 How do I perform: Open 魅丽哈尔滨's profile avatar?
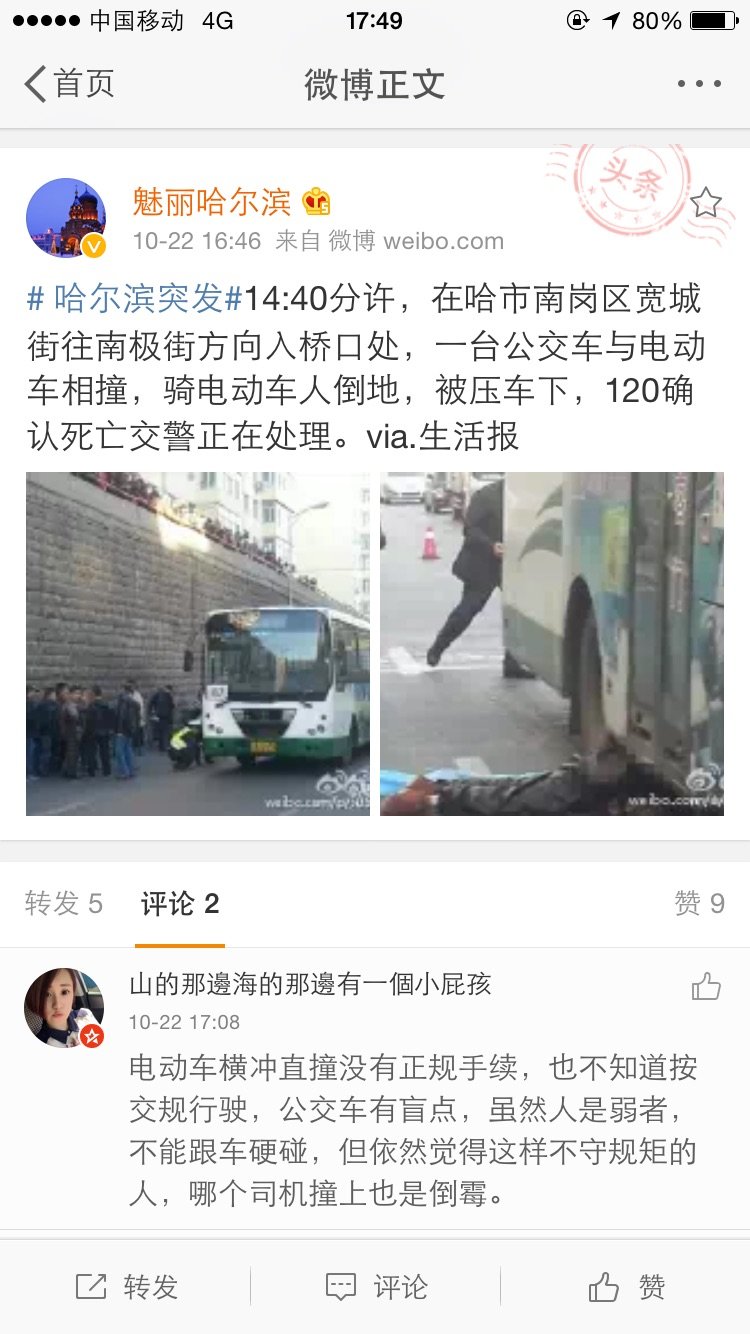(66, 218)
